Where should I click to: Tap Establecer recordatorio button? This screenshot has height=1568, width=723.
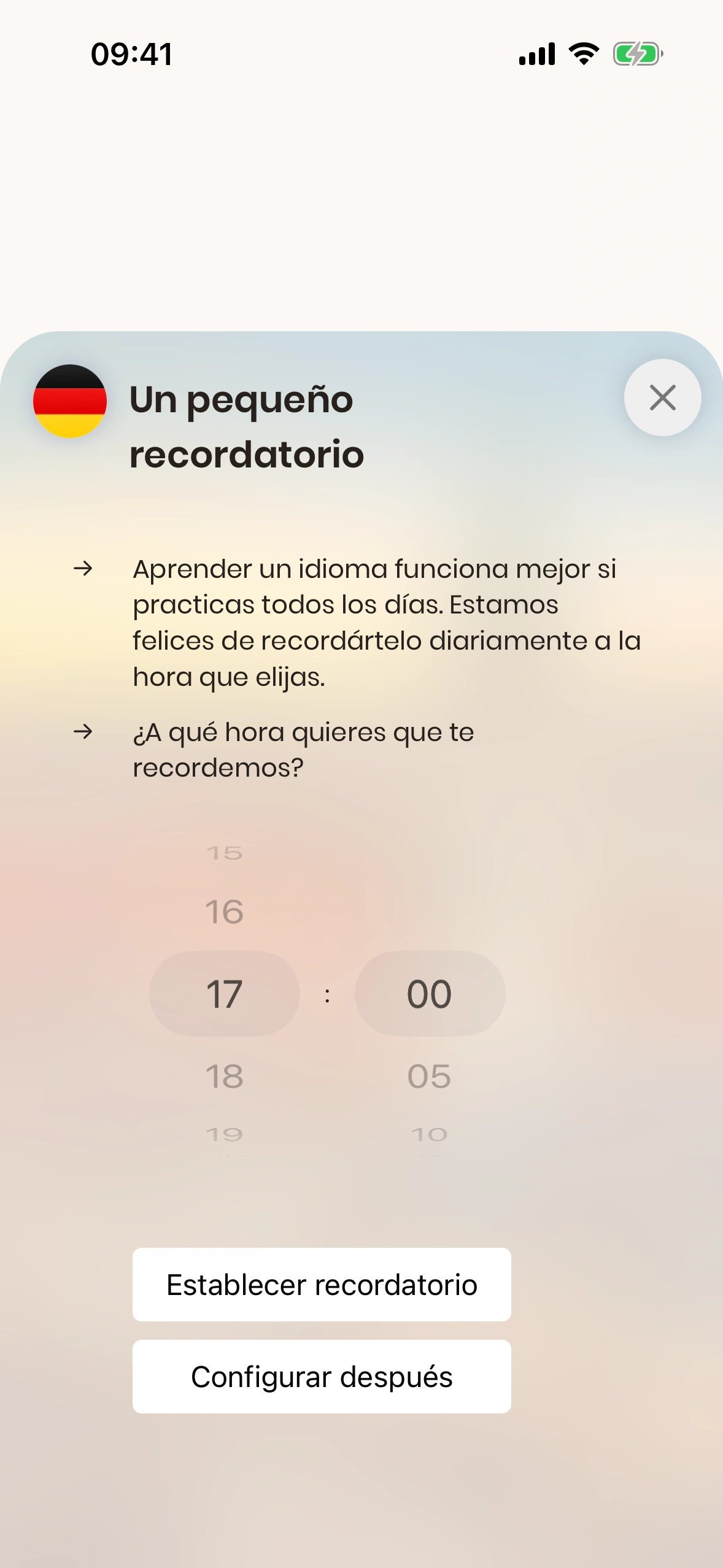tap(322, 1285)
